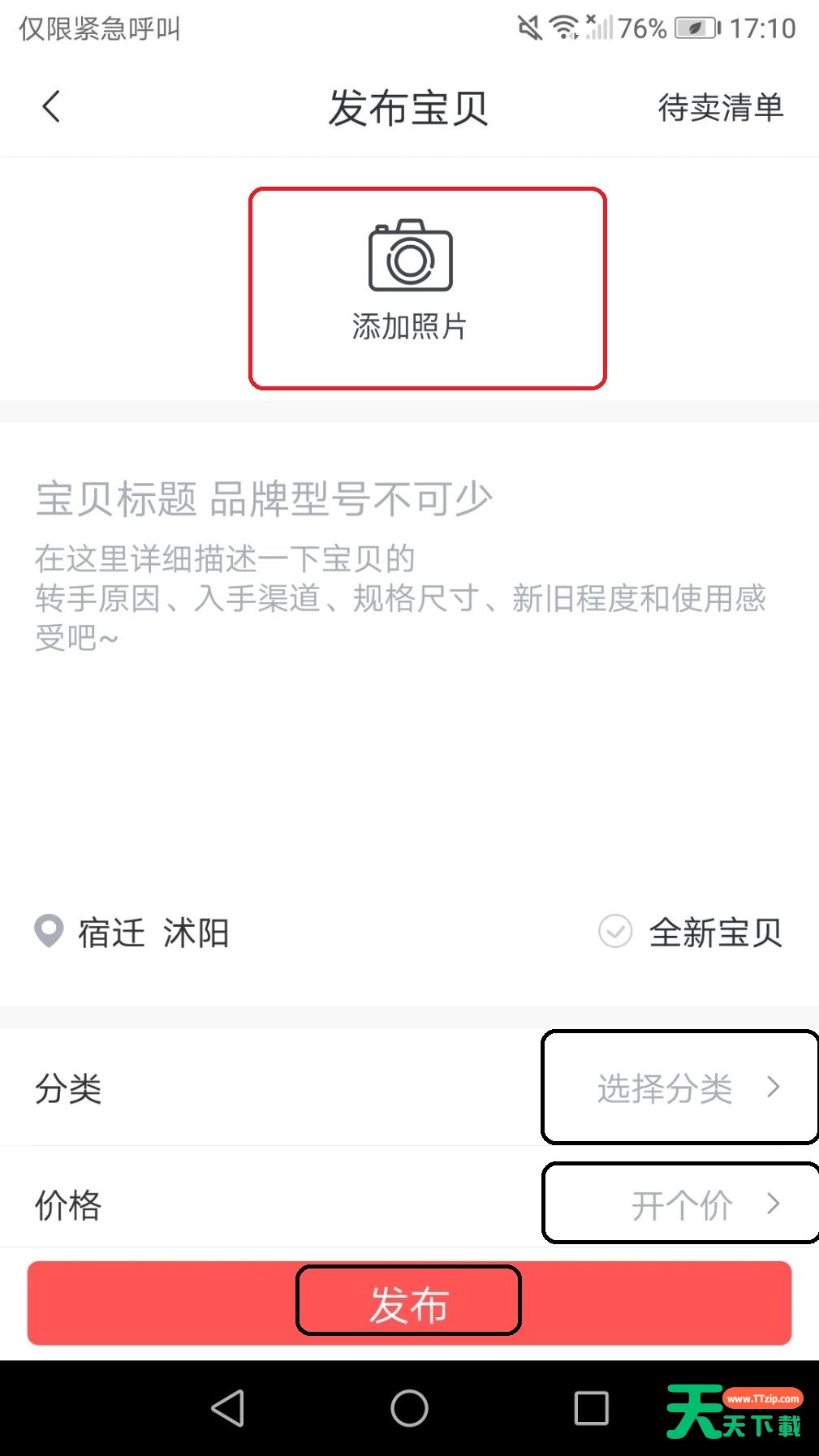Go back using the top-left arrow
This screenshot has height=1456, width=819.
(51, 107)
